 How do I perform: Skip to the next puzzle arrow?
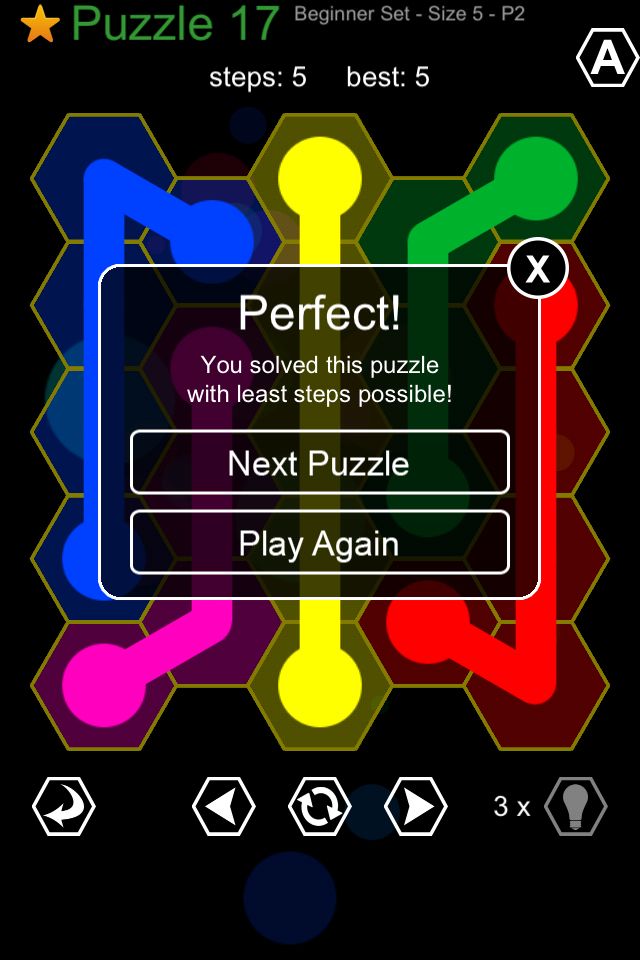(x=415, y=806)
